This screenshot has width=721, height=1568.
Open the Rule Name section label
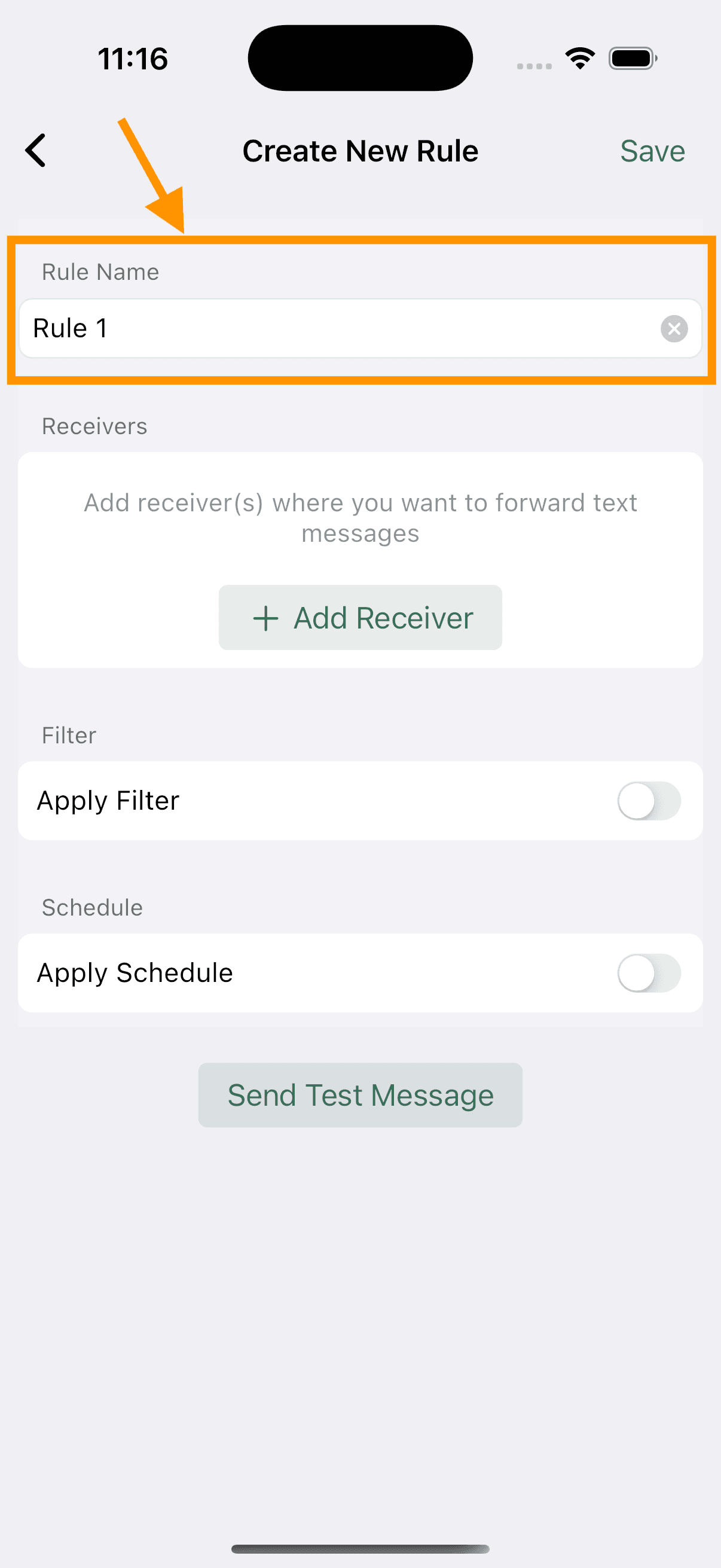click(x=100, y=272)
